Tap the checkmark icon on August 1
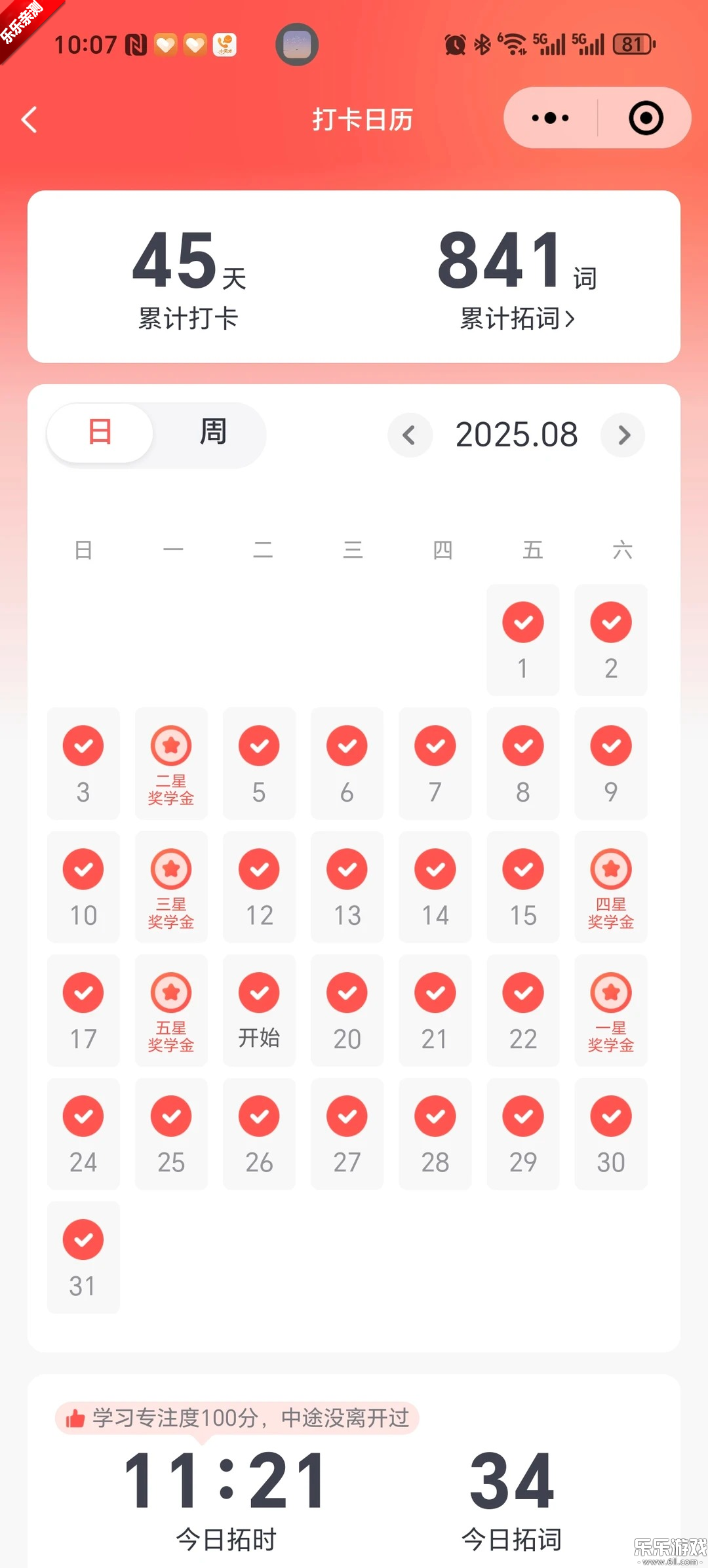This screenshot has height=1568, width=708. tap(522, 621)
